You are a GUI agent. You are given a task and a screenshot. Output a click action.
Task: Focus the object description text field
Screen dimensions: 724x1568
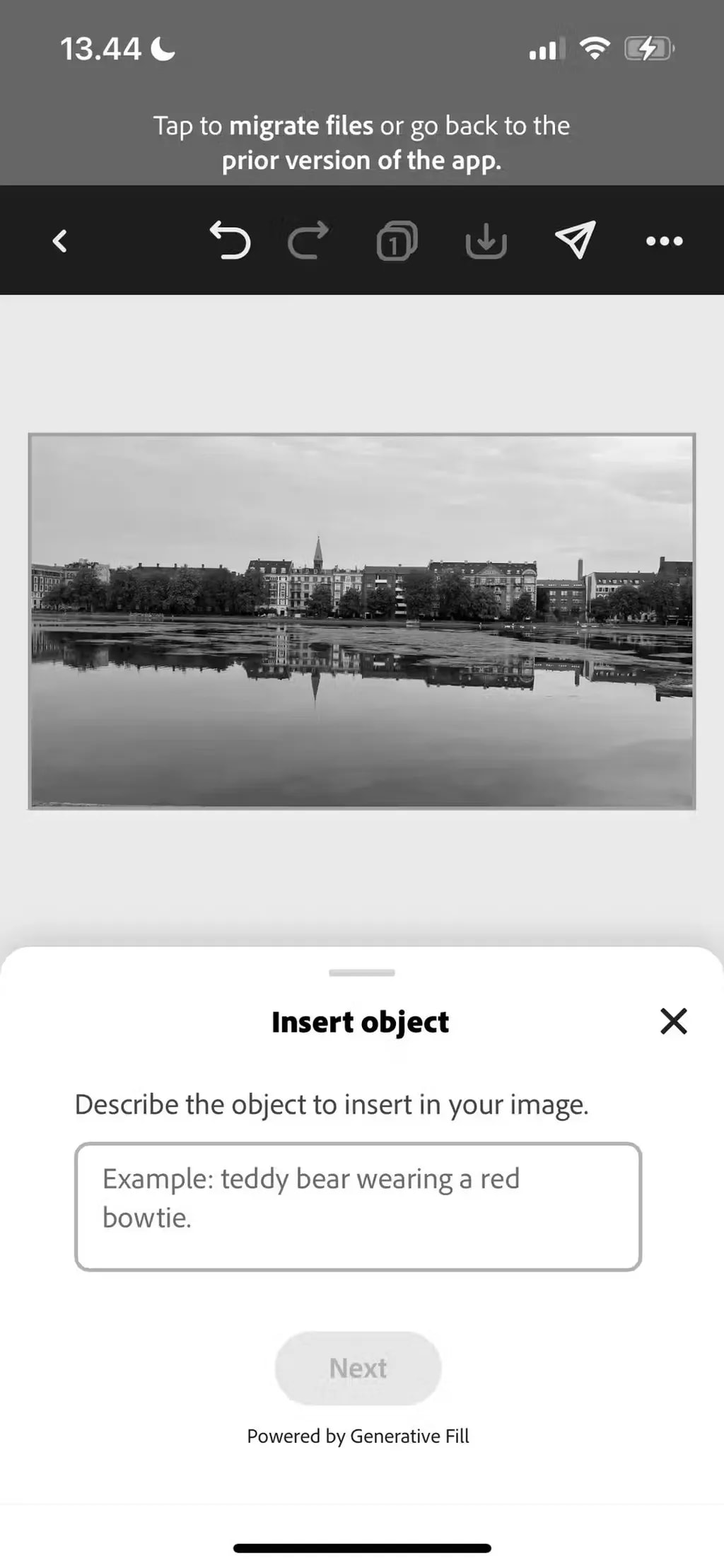[358, 1206]
